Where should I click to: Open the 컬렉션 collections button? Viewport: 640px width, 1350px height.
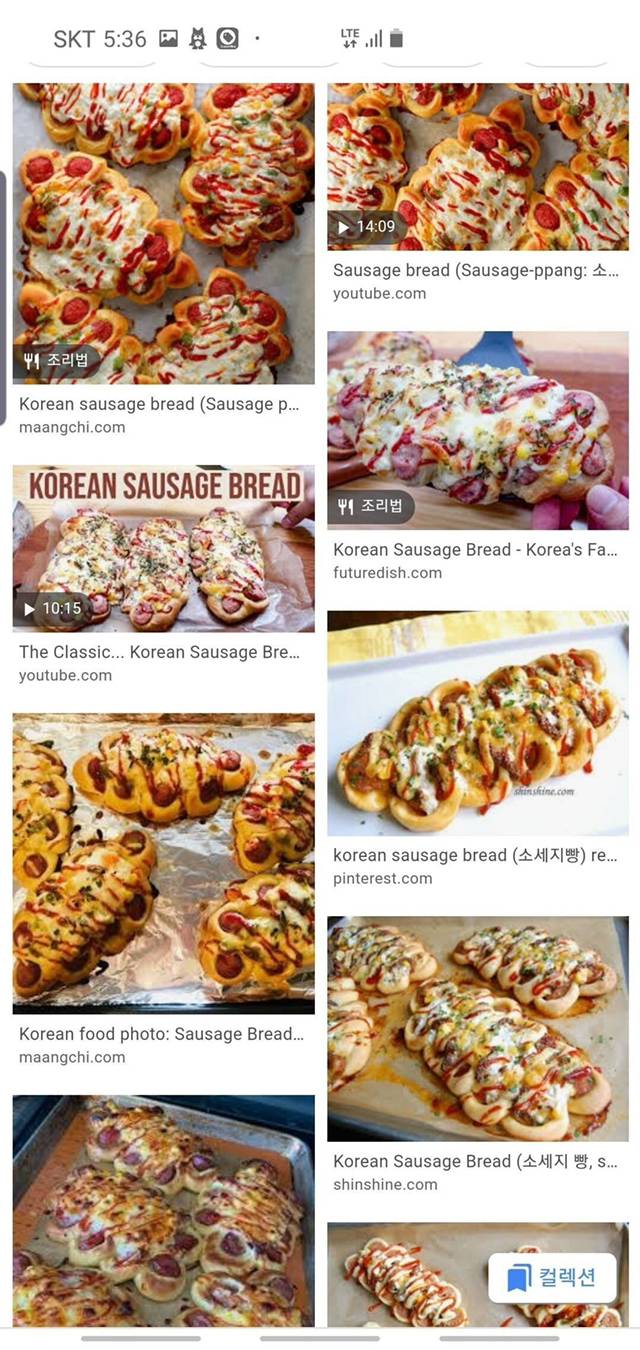pyautogui.click(x=552, y=1277)
